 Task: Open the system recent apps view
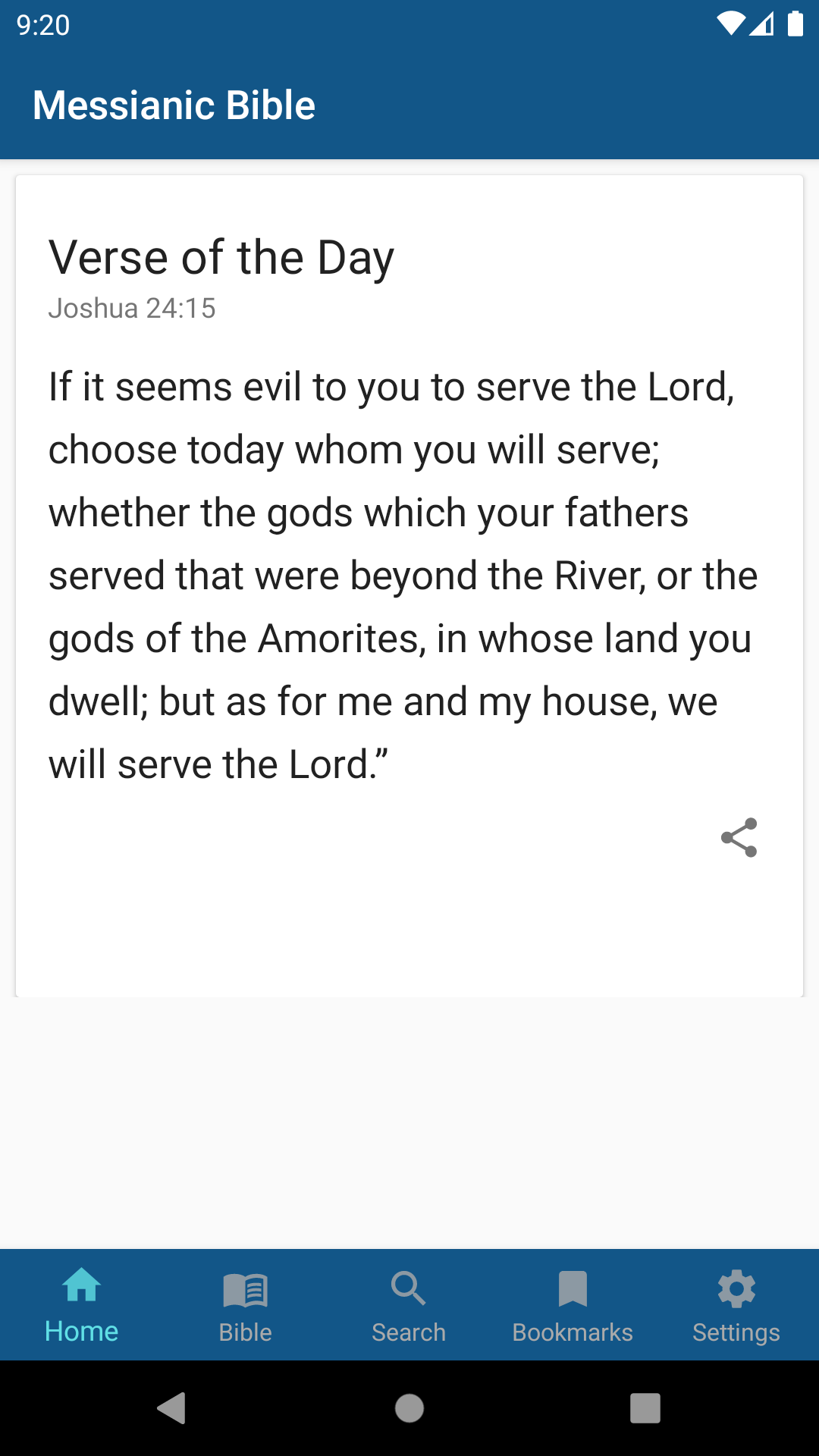tap(645, 1408)
